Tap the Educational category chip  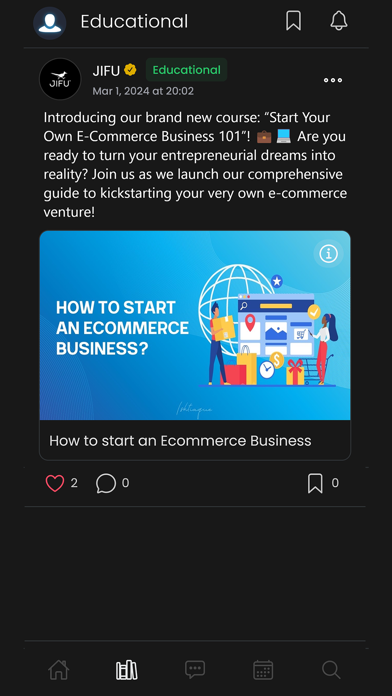pyautogui.click(x=186, y=70)
